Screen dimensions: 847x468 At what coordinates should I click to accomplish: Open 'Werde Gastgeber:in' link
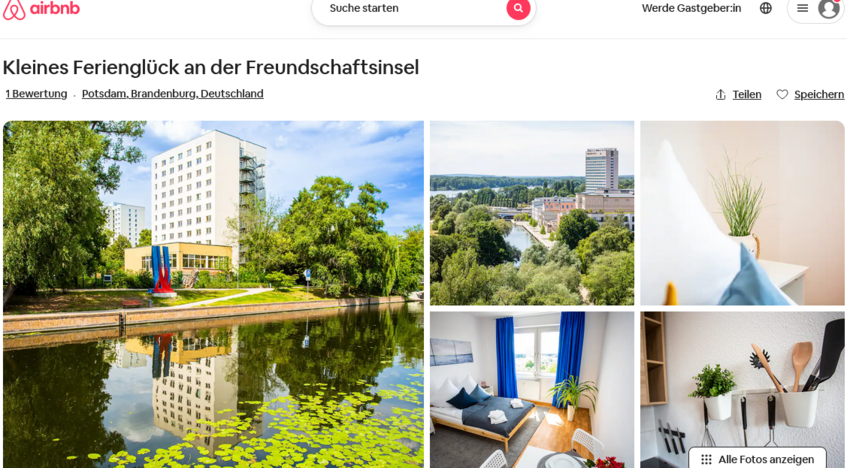pyautogui.click(x=691, y=8)
